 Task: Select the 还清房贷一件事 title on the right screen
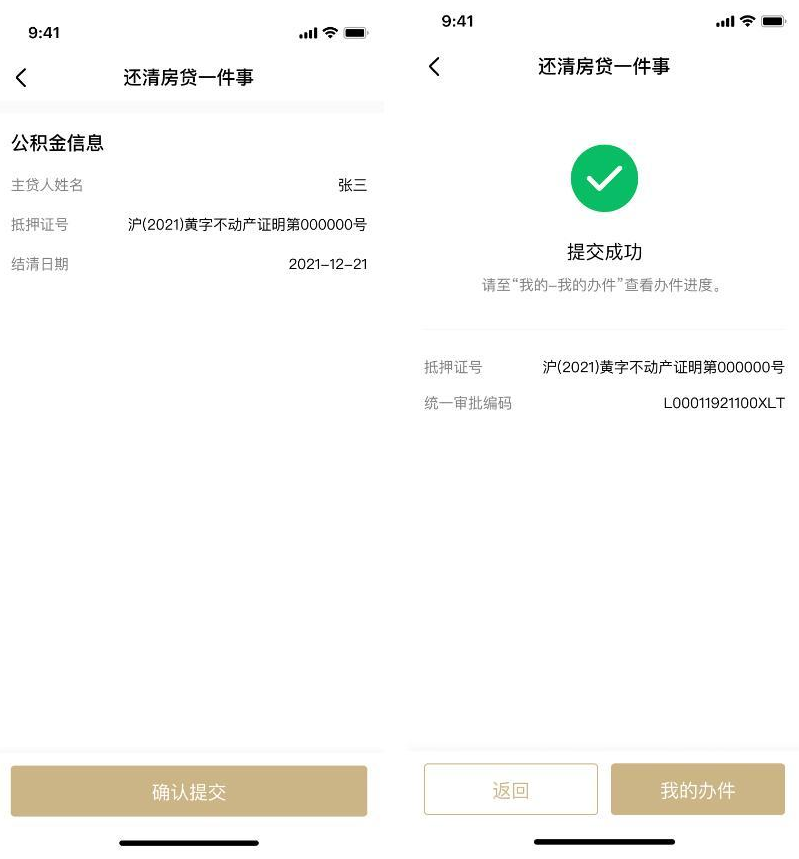[x=604, y=66]
